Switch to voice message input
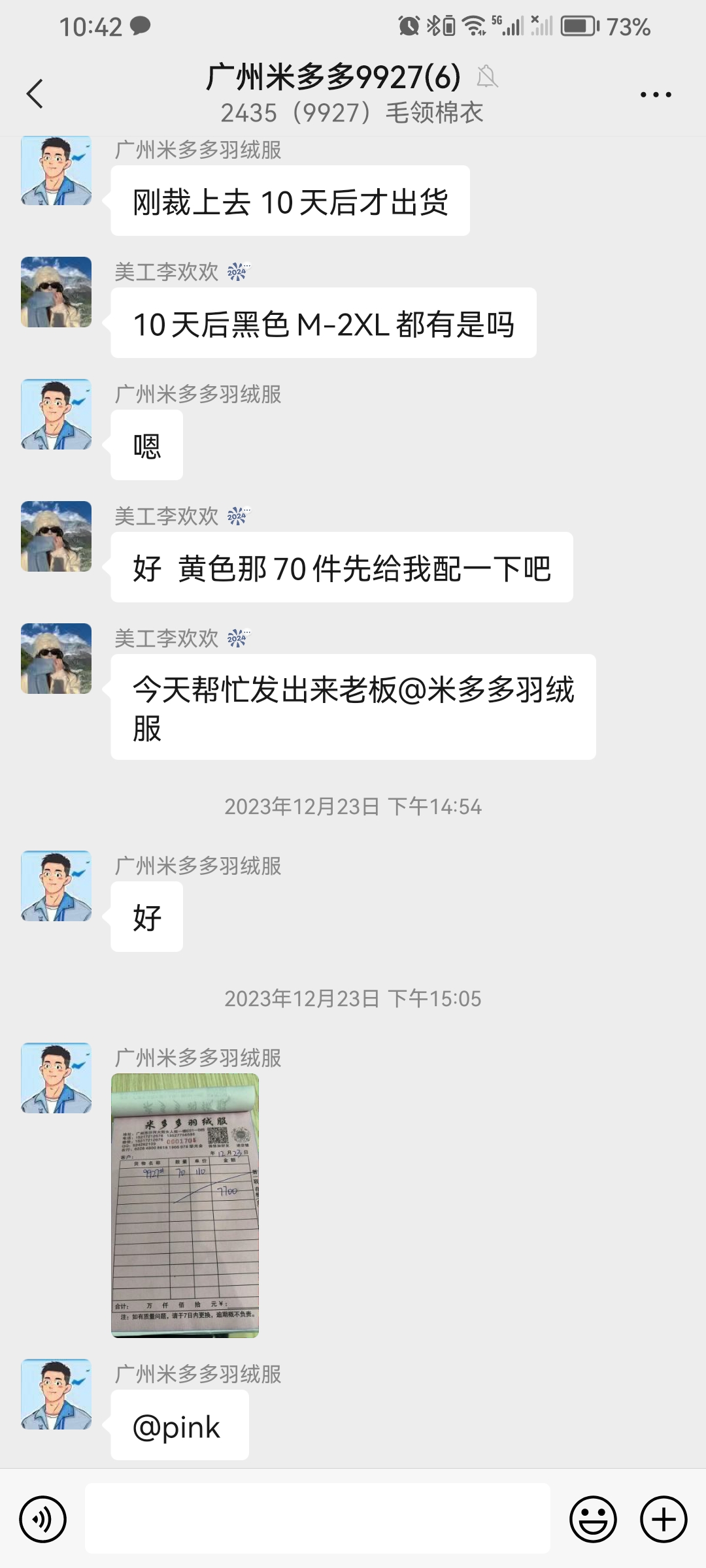 pos(43,1519)
